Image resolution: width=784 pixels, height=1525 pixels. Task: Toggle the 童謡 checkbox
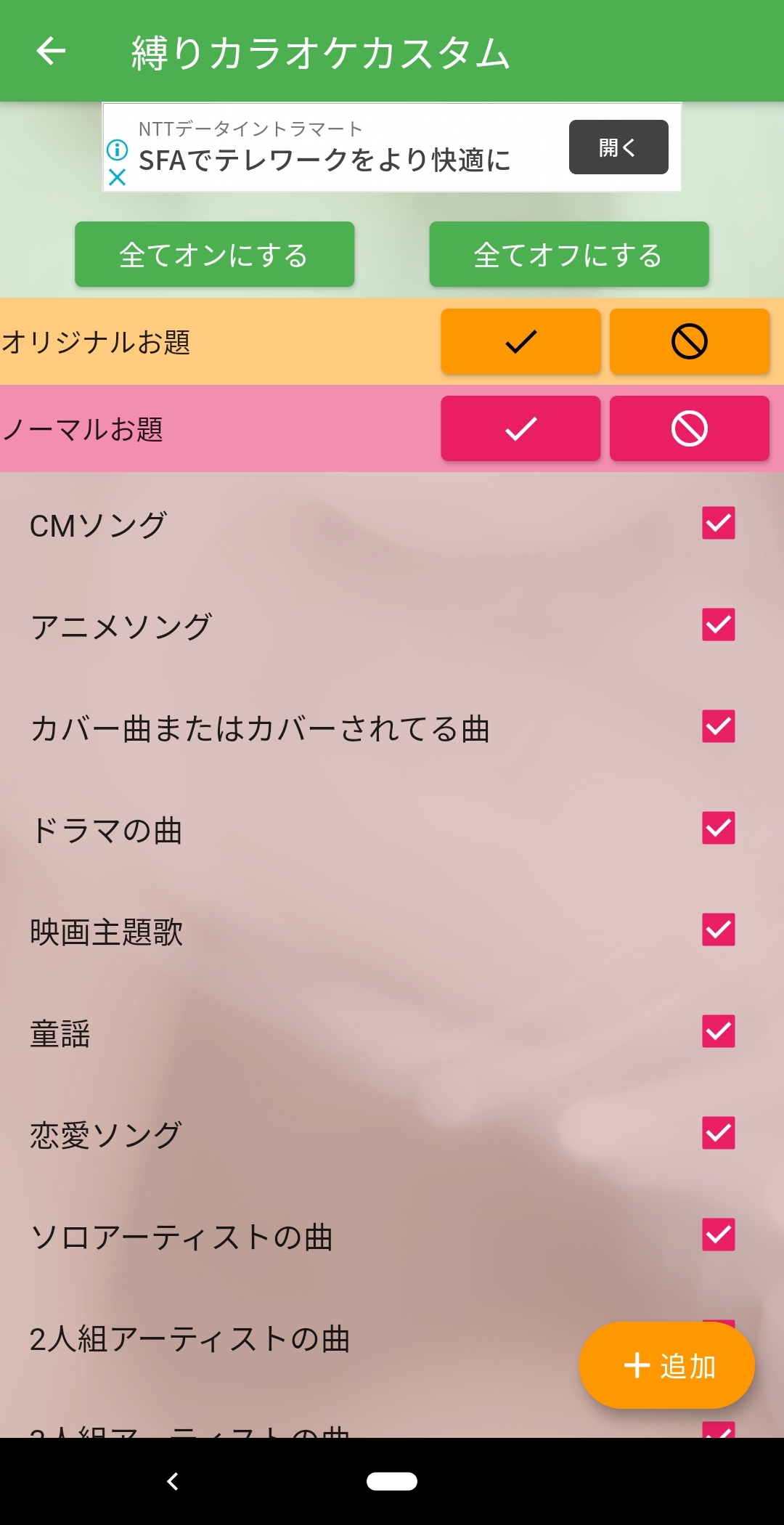(719, 1031)
